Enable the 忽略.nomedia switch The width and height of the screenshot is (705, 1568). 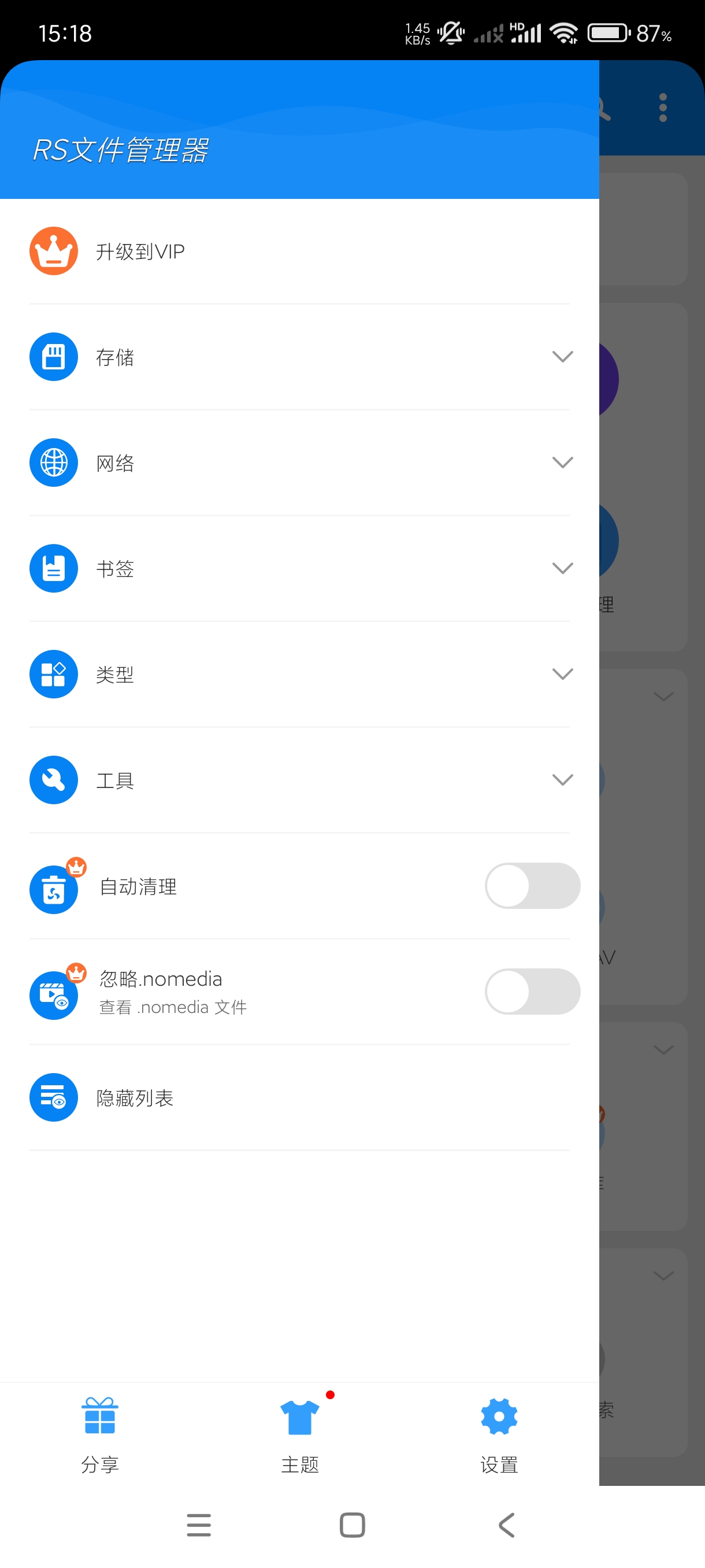coord(532,992)
